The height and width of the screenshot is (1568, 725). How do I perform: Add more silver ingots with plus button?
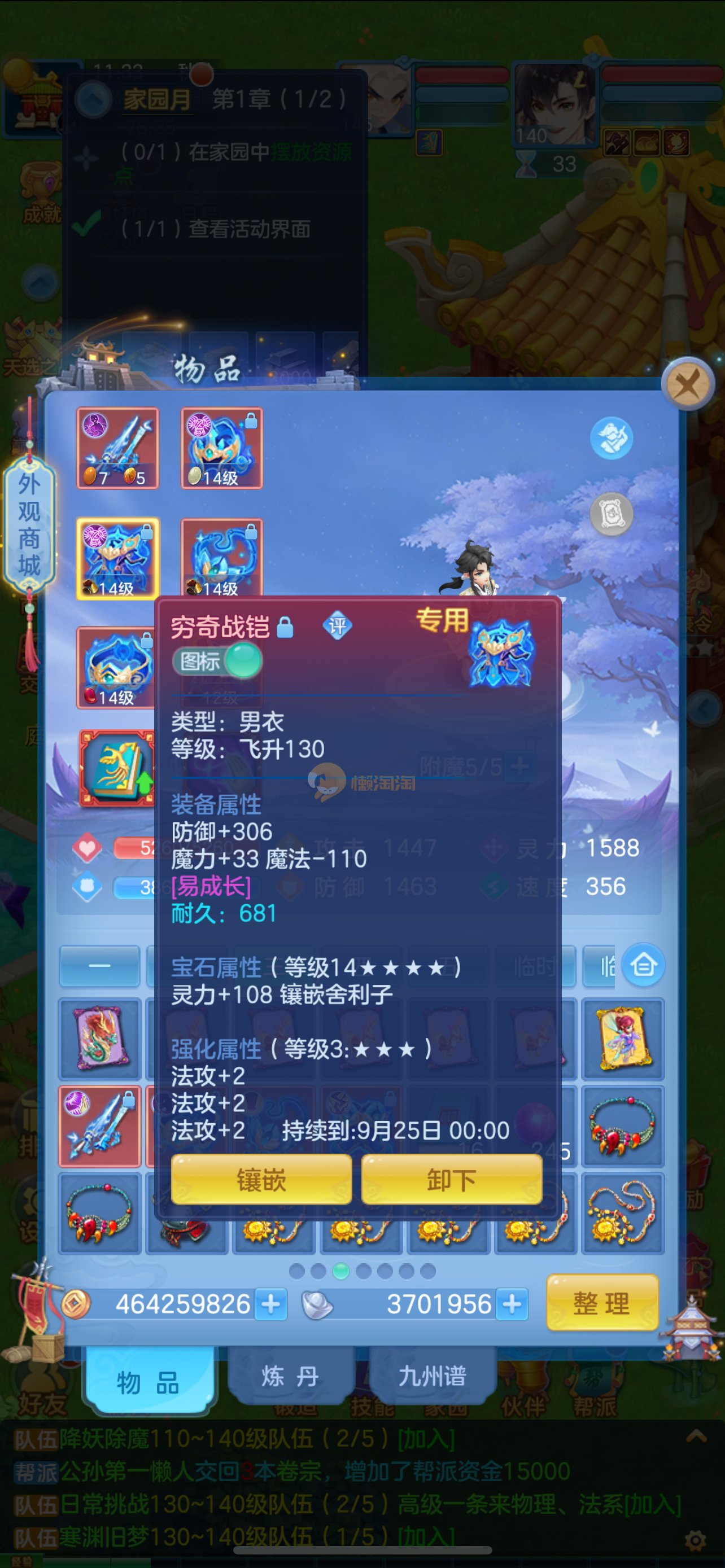512,1304
